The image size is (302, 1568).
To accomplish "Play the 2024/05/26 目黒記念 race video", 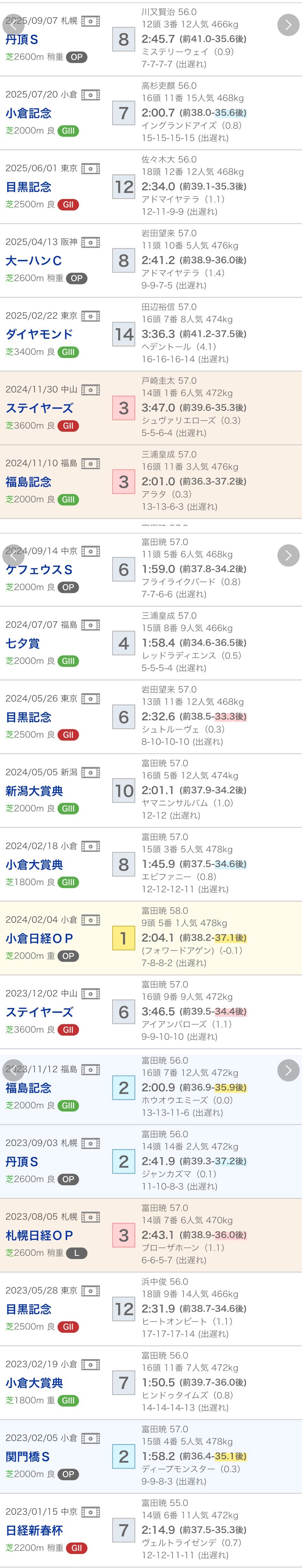I will pyautogui.click(x=91, y=699).
